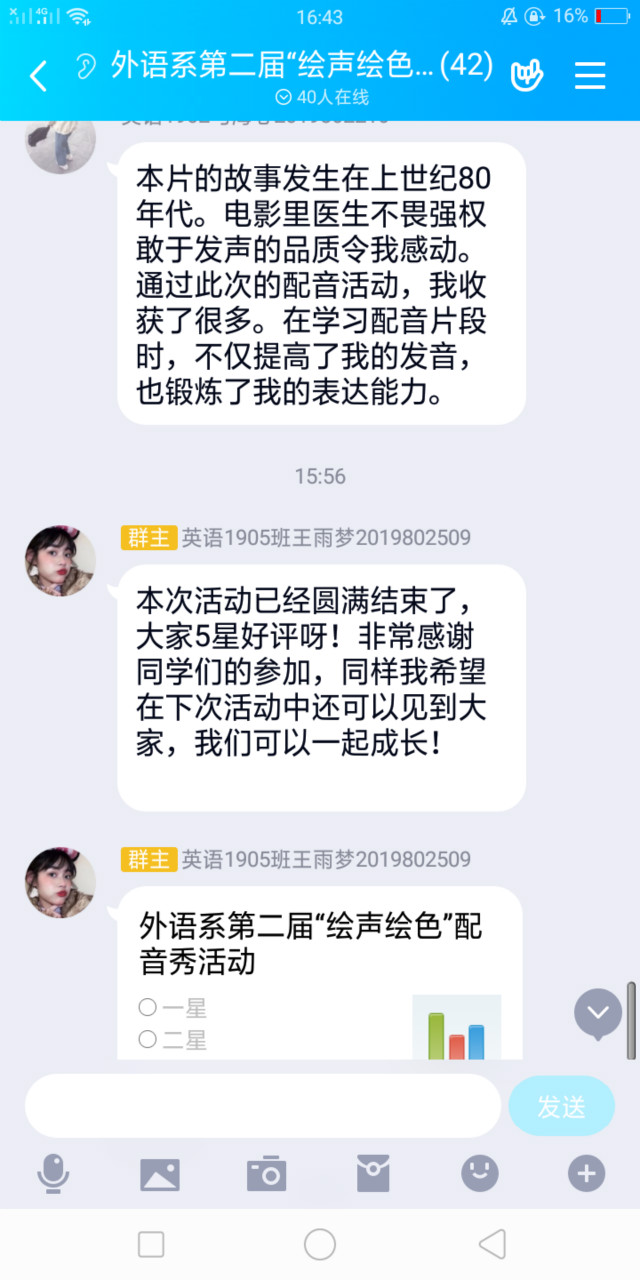Go back from the group chat
Screen dimensions: 640x1280
point(38,76)
